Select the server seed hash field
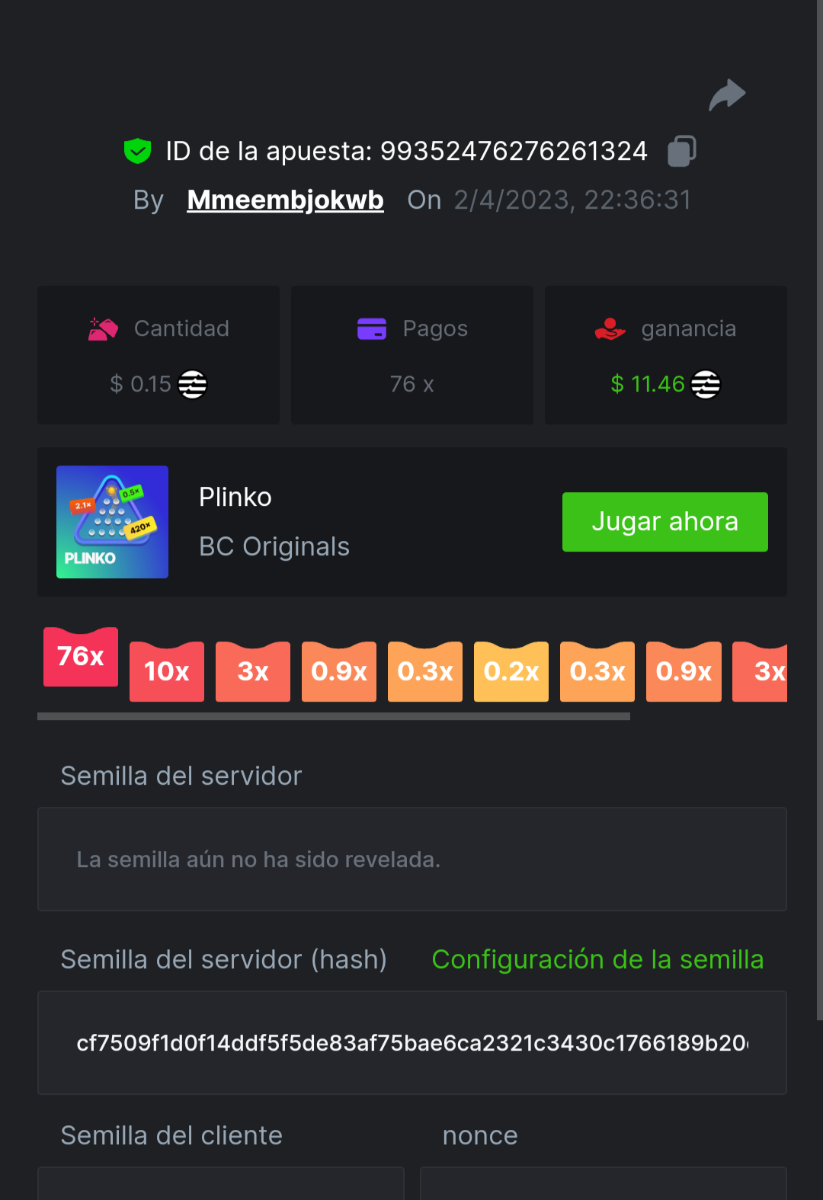This screenshot has height=1200, width=823. 412,1043
